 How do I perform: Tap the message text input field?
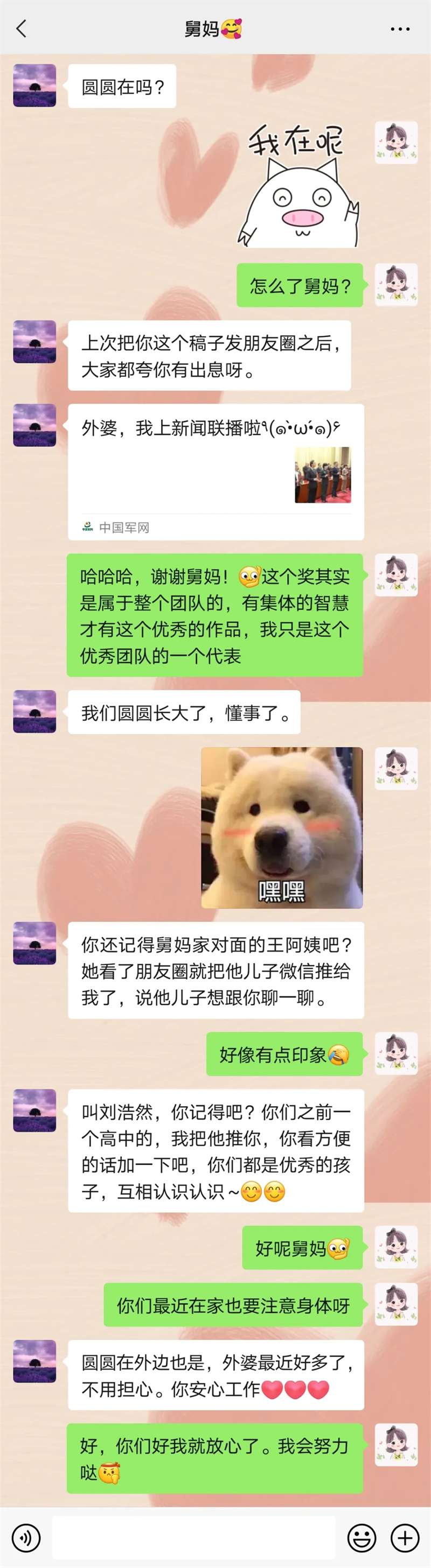pyautogui.click(x=194, y=1538)
